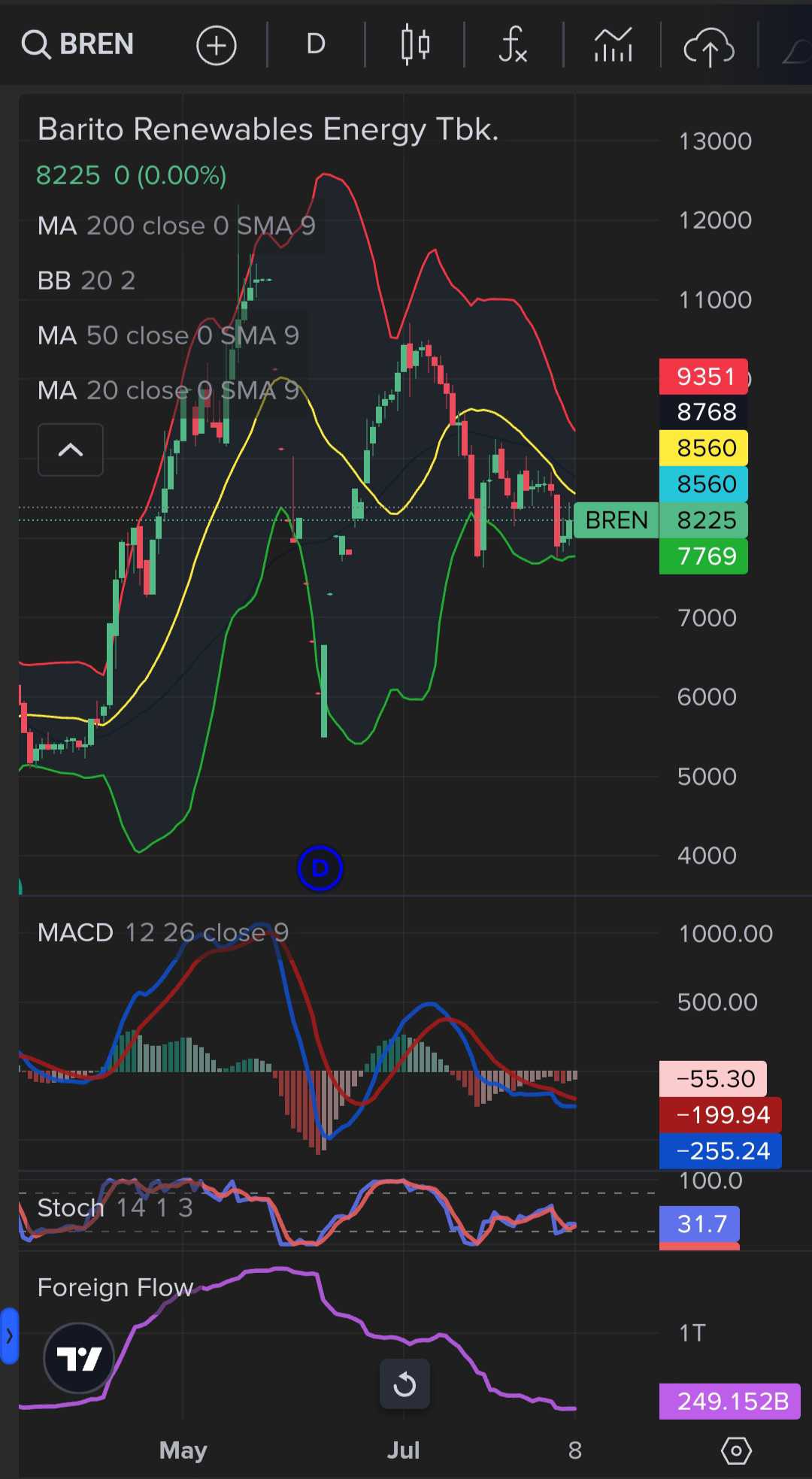
Task: Collapse the indicator legend with the chevron
Action: click(x=71, y=450)
